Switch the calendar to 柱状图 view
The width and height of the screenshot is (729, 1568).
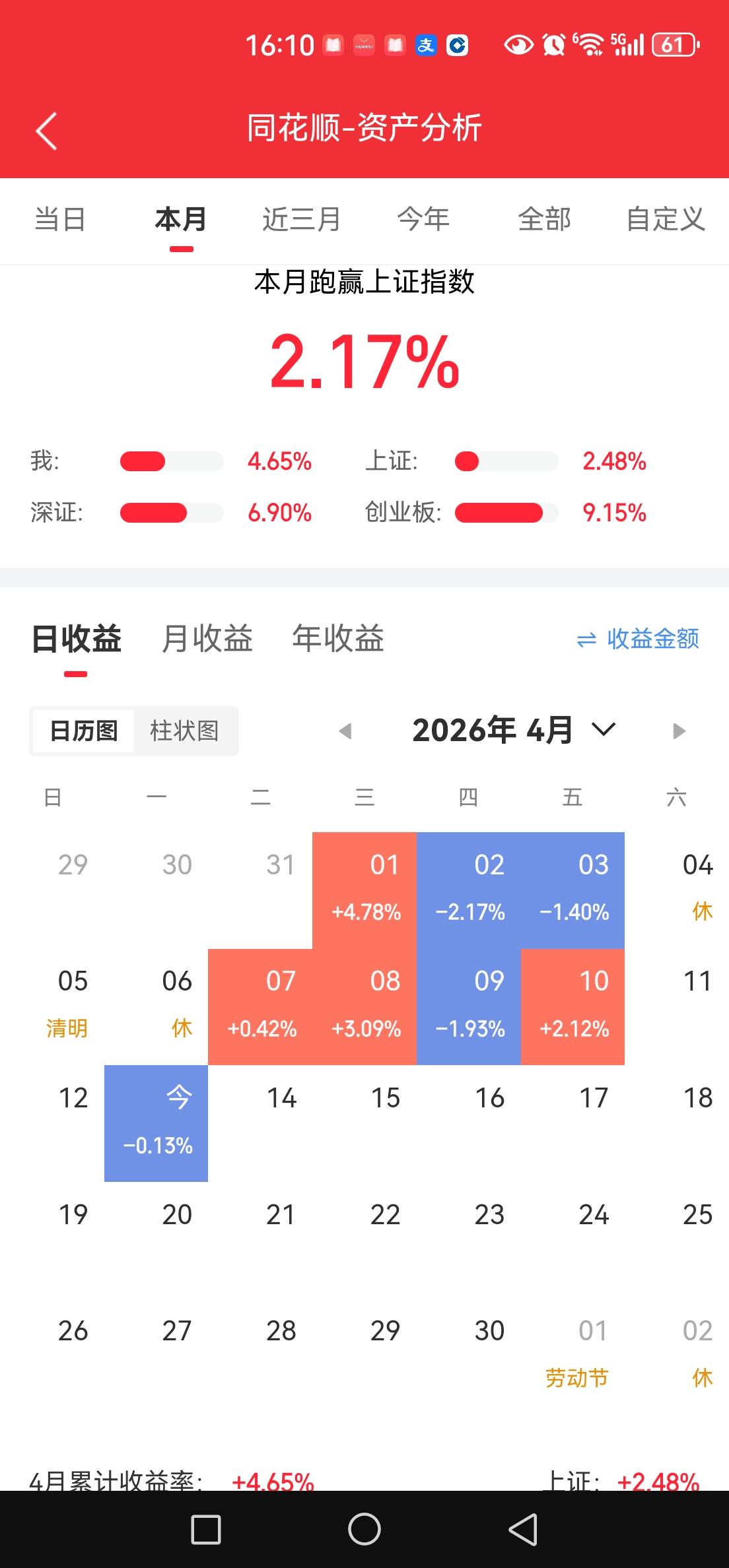pyautogui.click(x=187, y=731)
